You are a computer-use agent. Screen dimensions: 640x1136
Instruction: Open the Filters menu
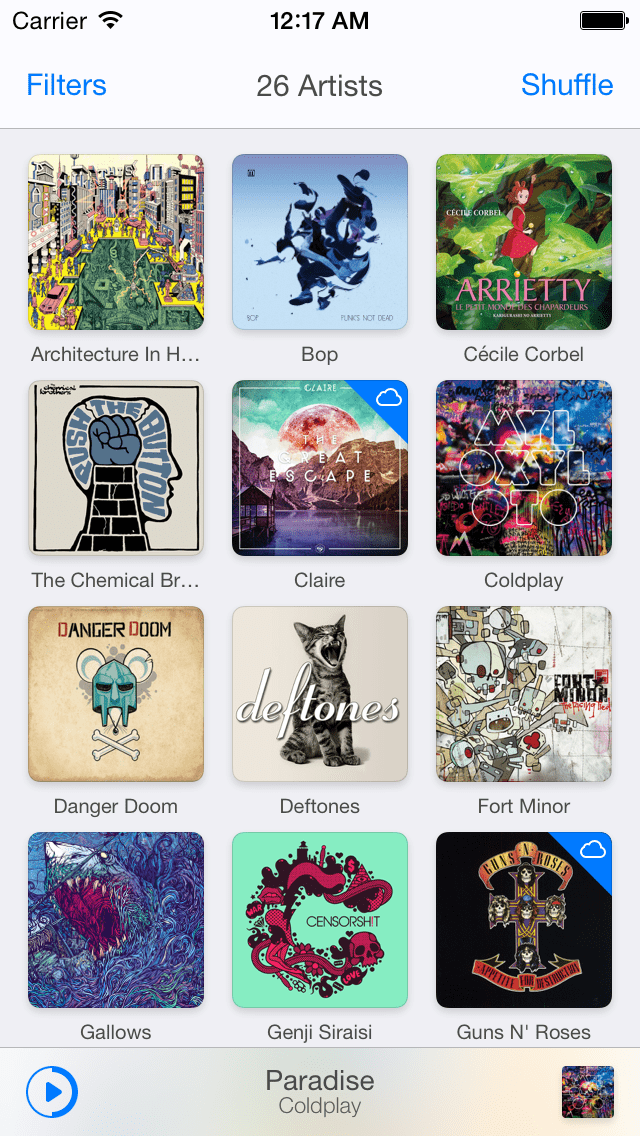[x=66, y=85]
